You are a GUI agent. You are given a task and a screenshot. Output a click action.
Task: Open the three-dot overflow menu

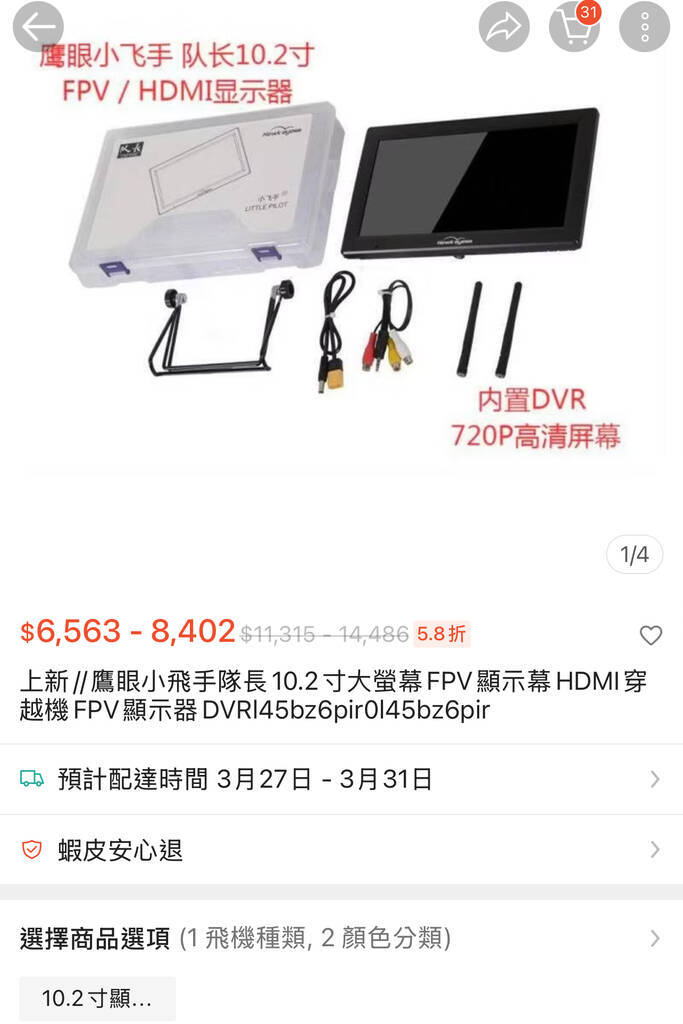[645, 27]
